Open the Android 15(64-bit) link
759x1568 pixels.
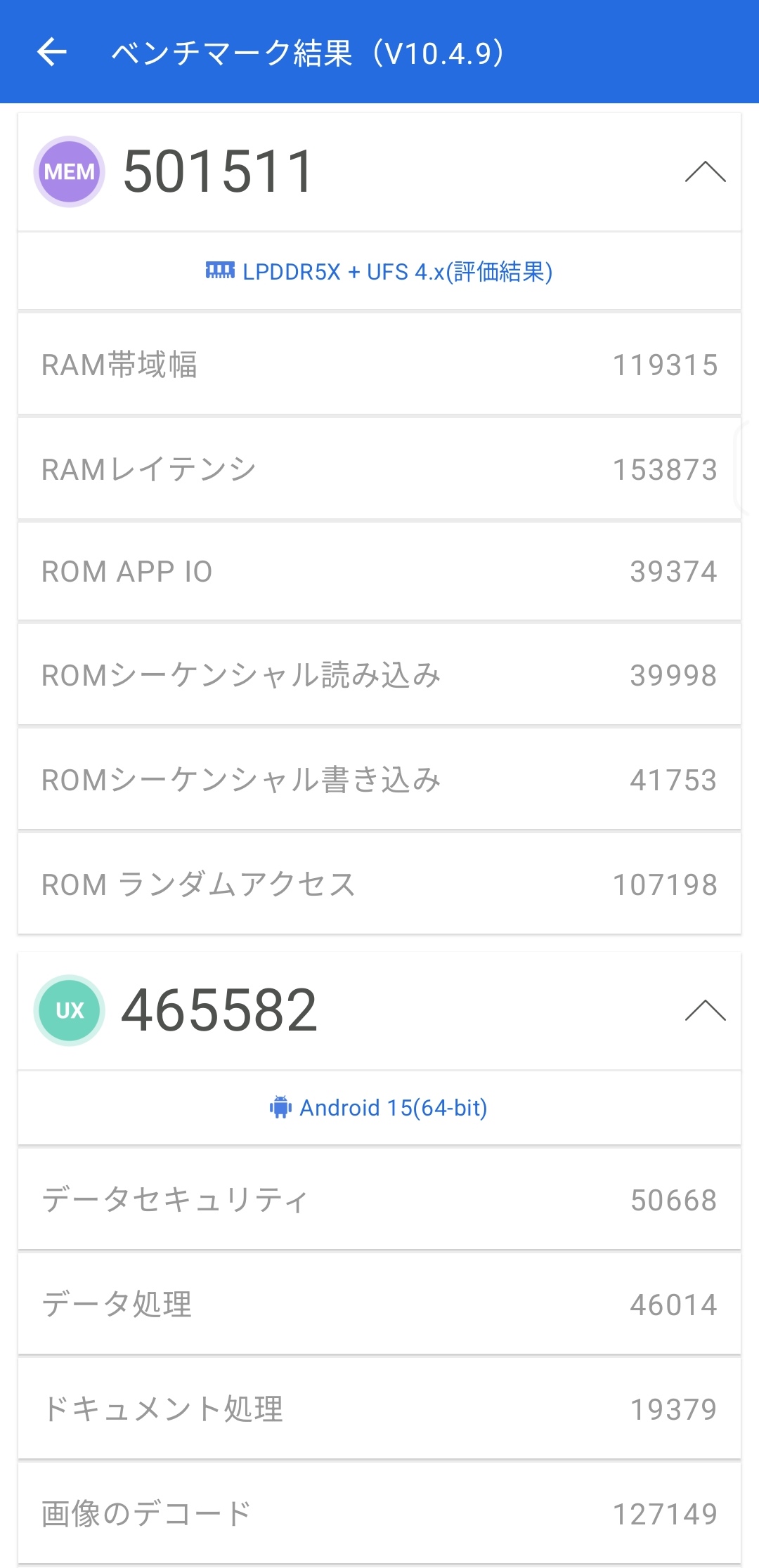(x=379, y=1108)
